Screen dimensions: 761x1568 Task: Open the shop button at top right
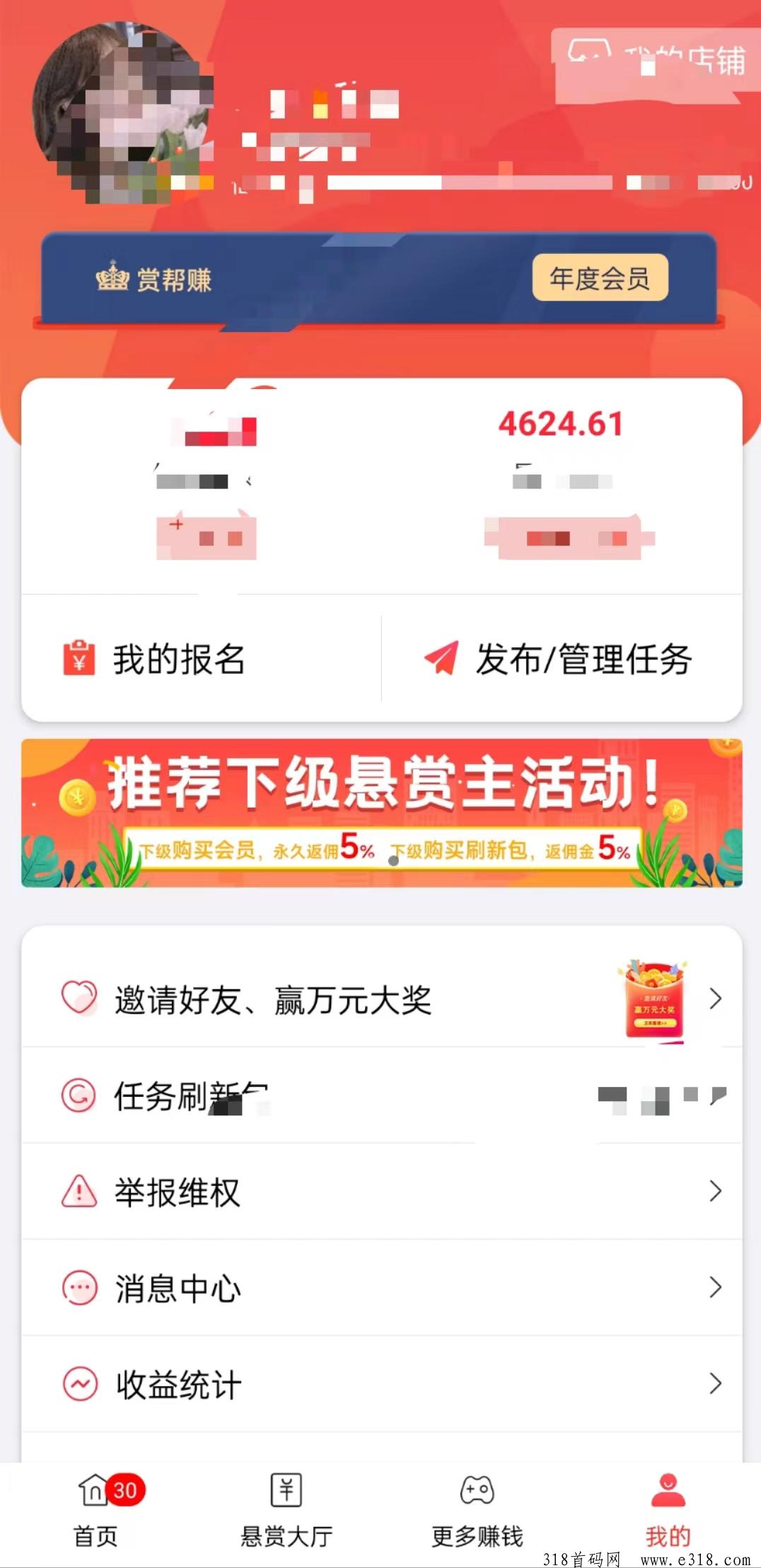656,60
